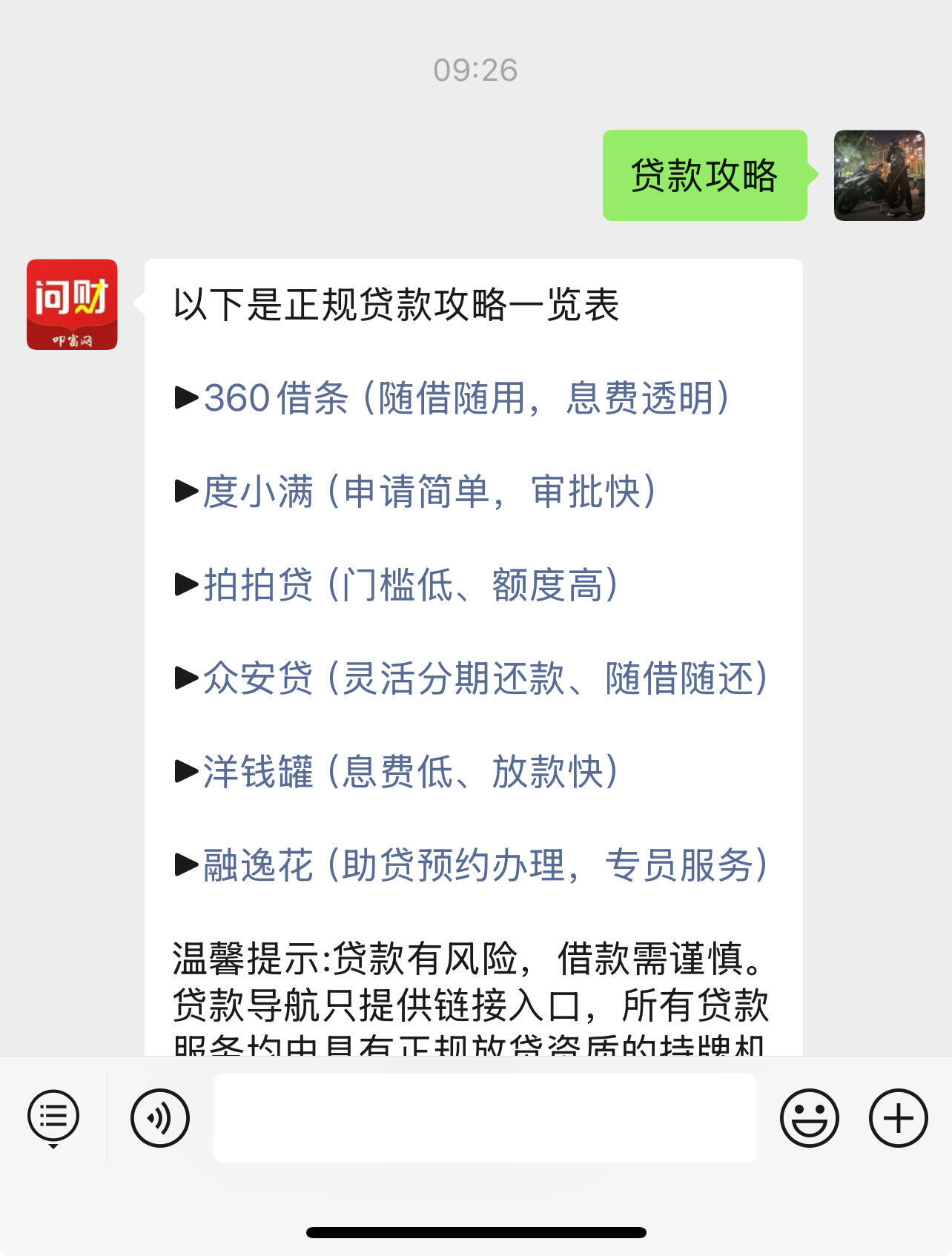Screen dimensions: 952x1256
Task: Open the emoji picker
Action: click(809, 1117)
